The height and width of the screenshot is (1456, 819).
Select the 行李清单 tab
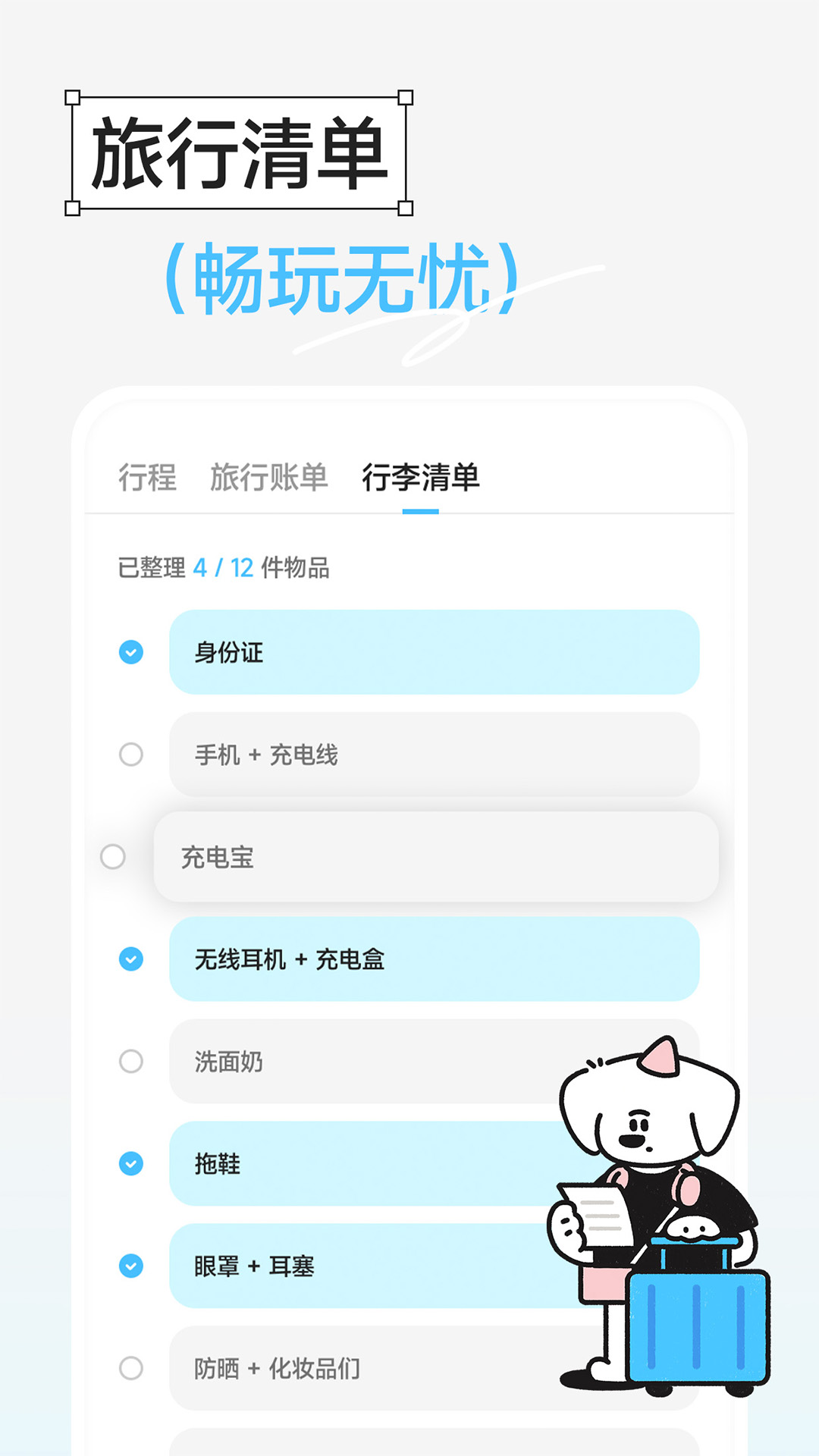tap(422, 476)
